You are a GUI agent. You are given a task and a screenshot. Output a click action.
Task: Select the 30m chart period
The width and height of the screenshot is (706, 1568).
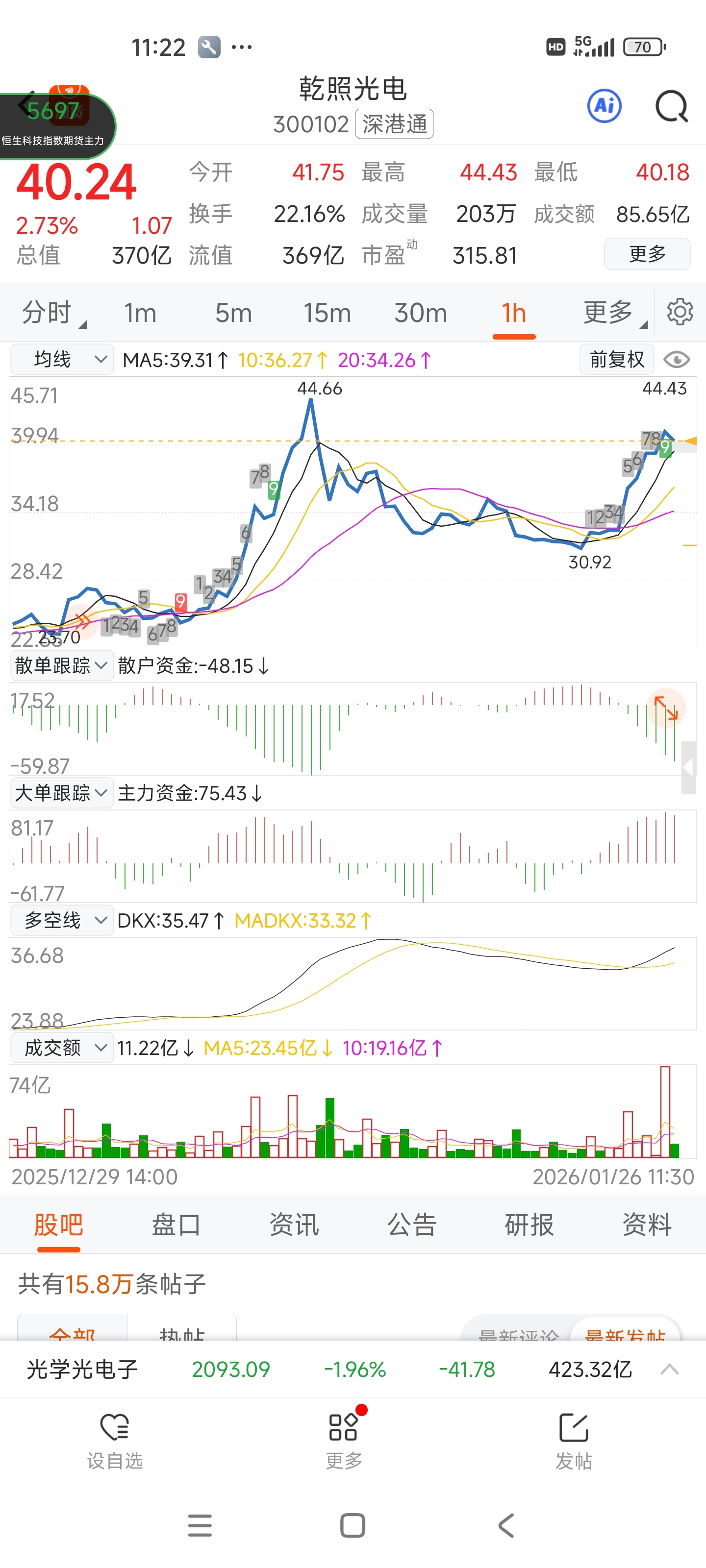click(420, 313)
